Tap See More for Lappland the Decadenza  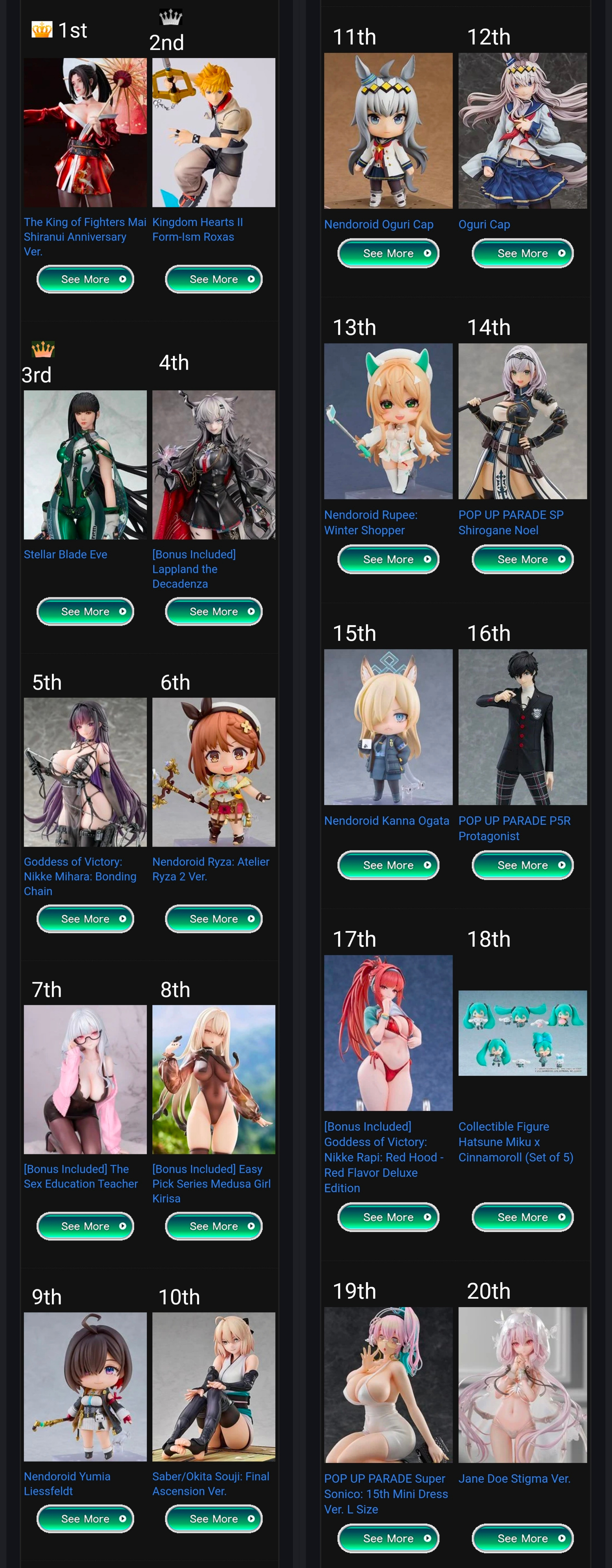click(x=214, y=612)
